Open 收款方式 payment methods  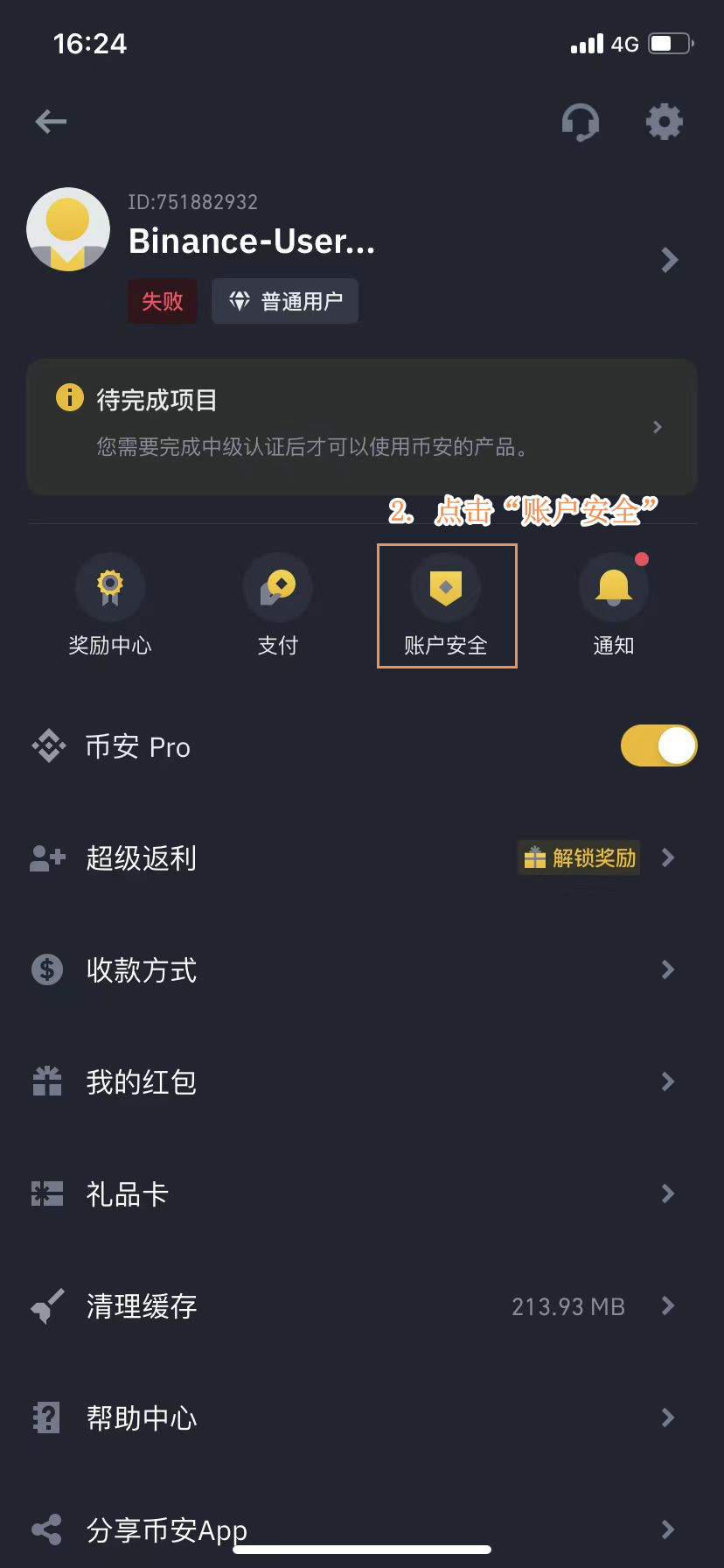[x=362, y=969]
